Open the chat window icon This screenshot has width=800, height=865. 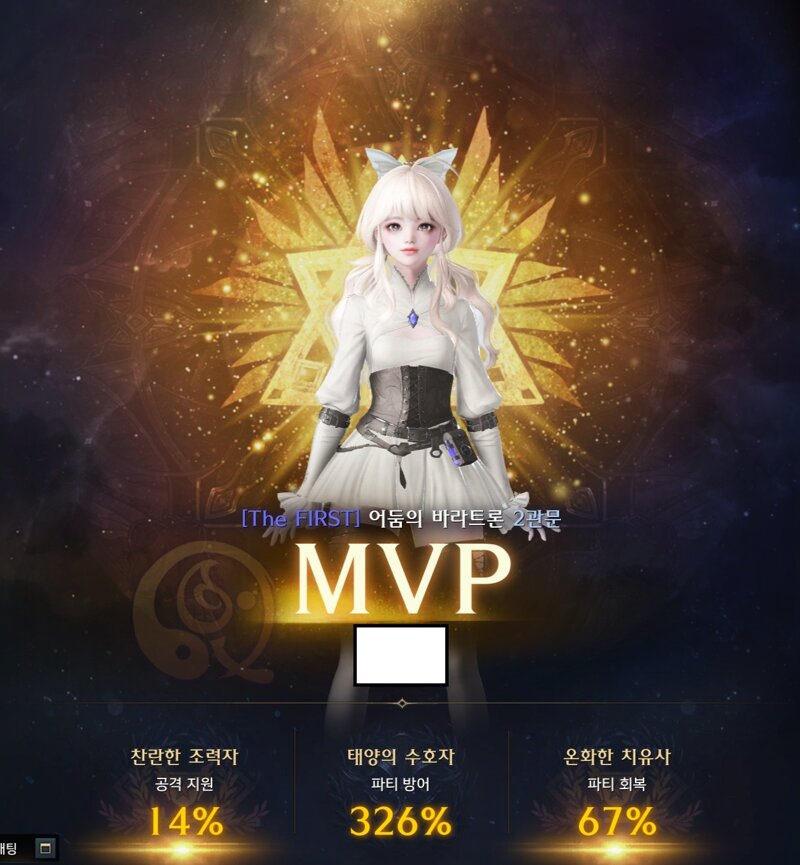[45, 848]
